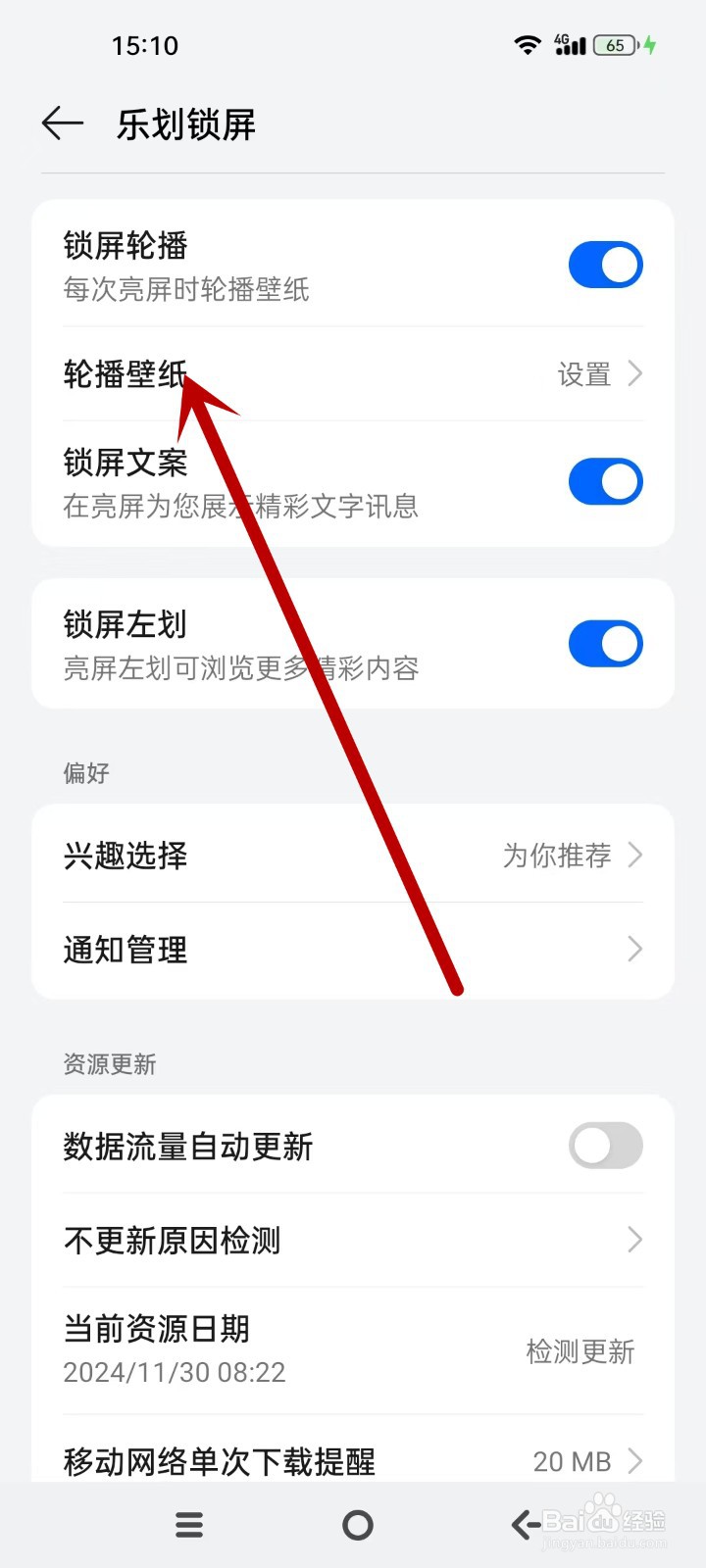Enable 数据流量自动更新 mobile data auto-update
Viewport: 706px width, 1568px height.
605,1146
